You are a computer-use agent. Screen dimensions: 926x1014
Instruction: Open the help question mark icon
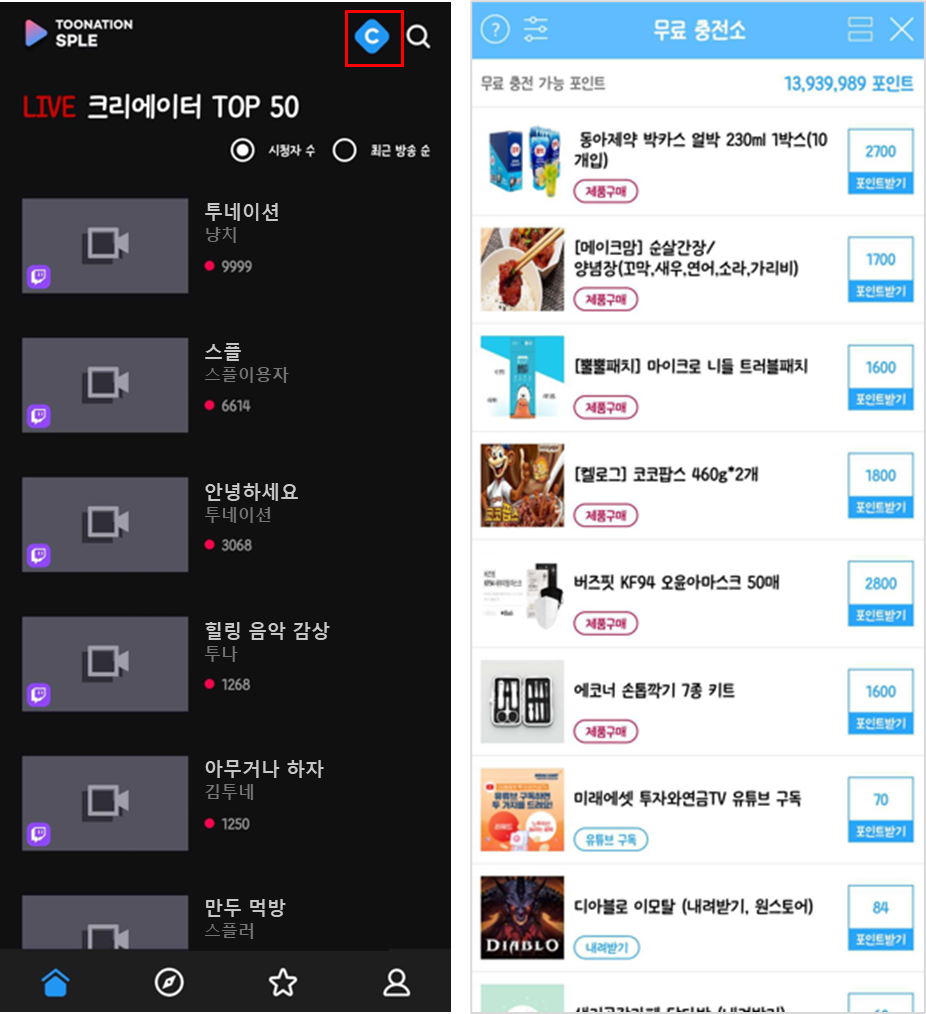(x=495, y=29)
